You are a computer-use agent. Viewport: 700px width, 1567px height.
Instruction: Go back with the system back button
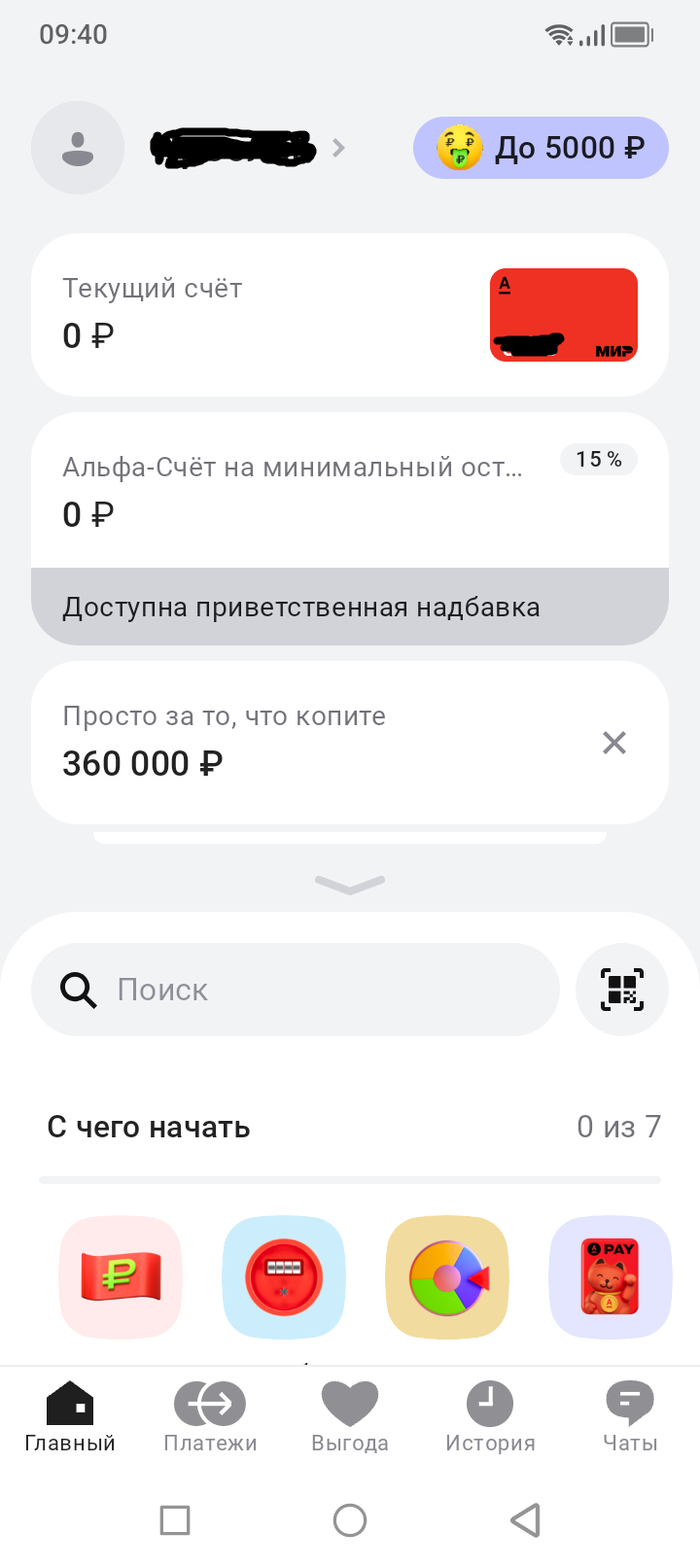pyautogui.click(x=525, y=1520)
